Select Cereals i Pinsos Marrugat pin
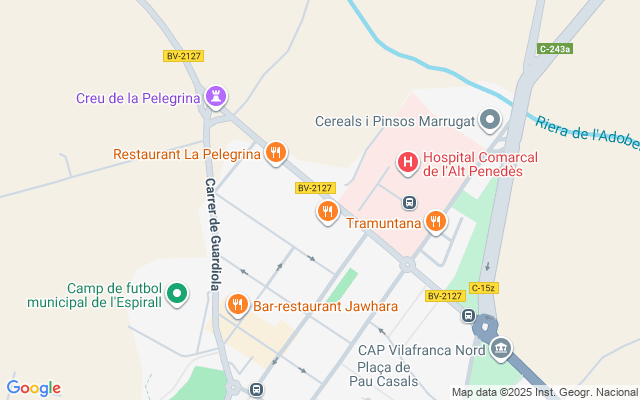Screen dimensions: 640x400 (490, 121)
